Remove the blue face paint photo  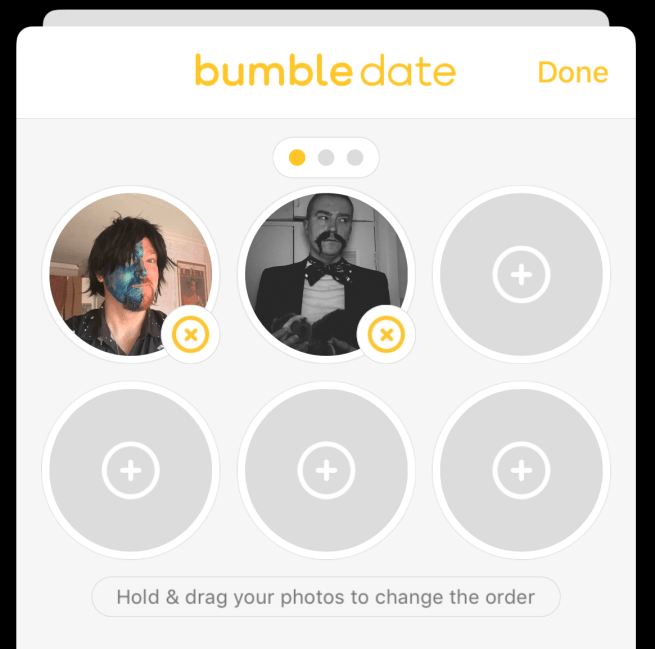190,335
